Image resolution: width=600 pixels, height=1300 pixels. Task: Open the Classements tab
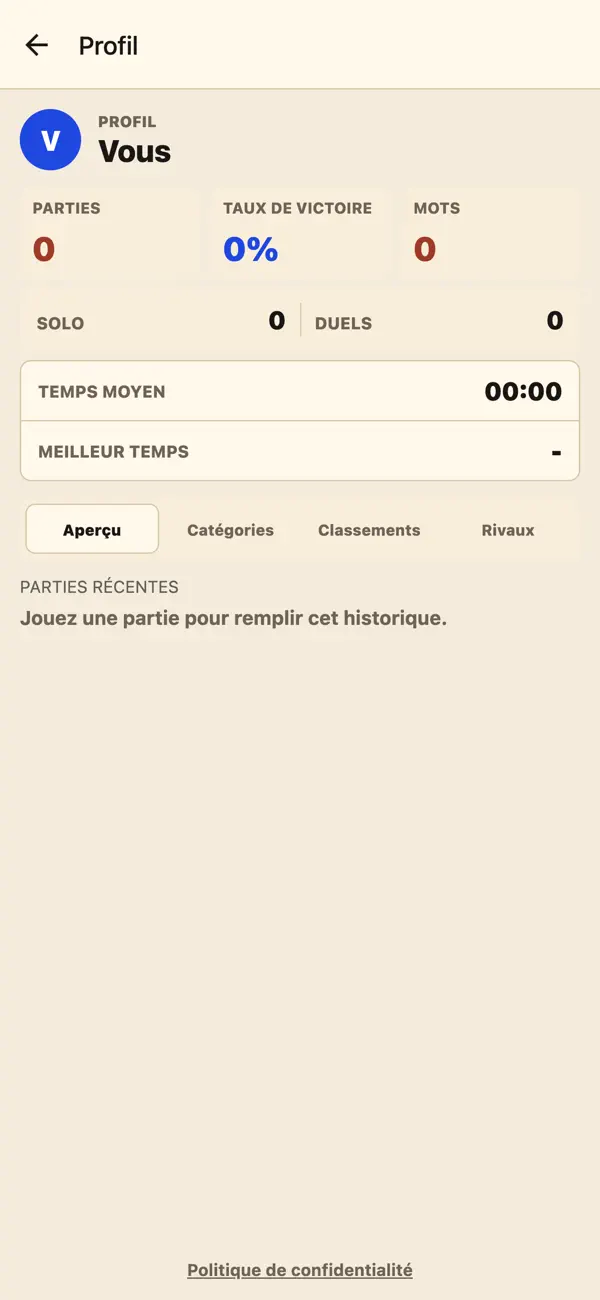coord(369,530)
